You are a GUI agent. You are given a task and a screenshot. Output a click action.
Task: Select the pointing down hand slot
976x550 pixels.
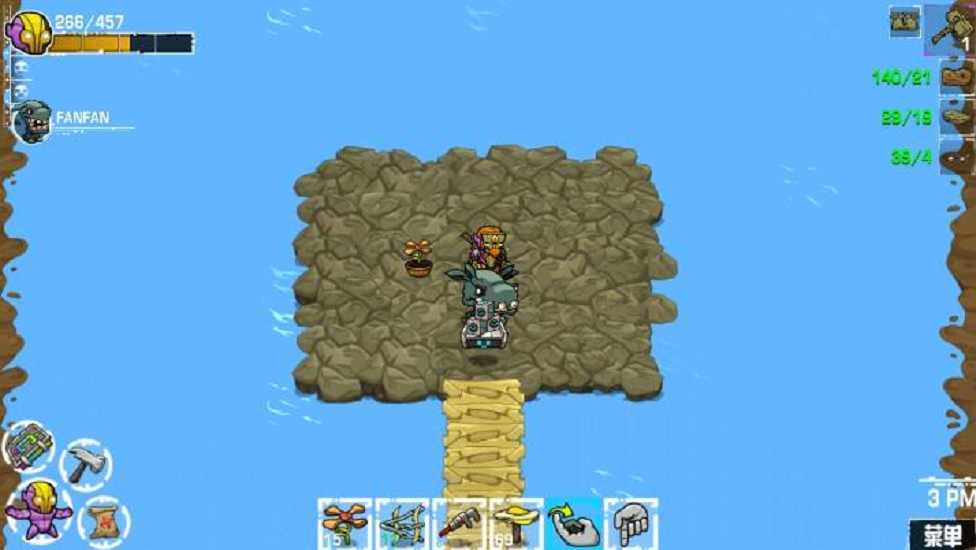click(x=631, y=524)
